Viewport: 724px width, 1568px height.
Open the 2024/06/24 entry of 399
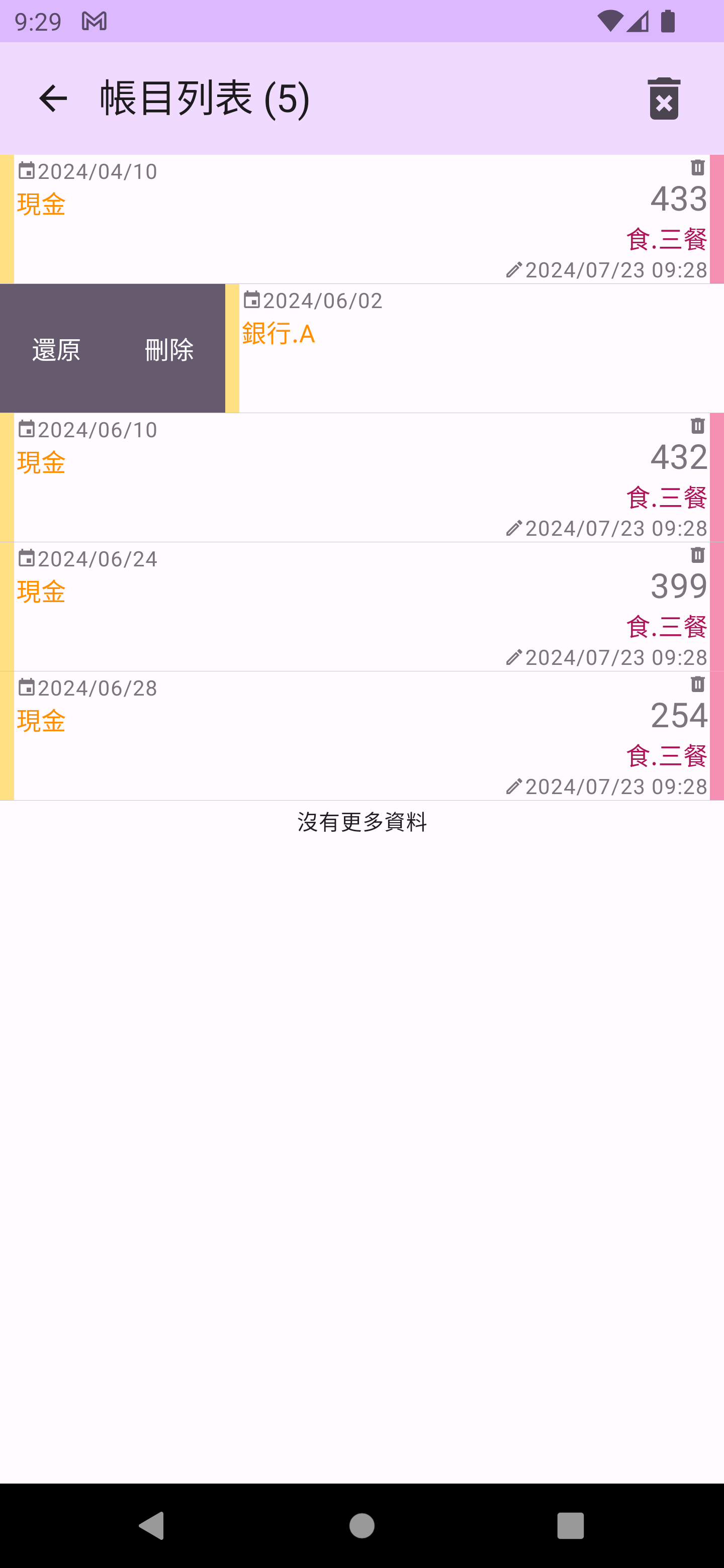point(361,607)
